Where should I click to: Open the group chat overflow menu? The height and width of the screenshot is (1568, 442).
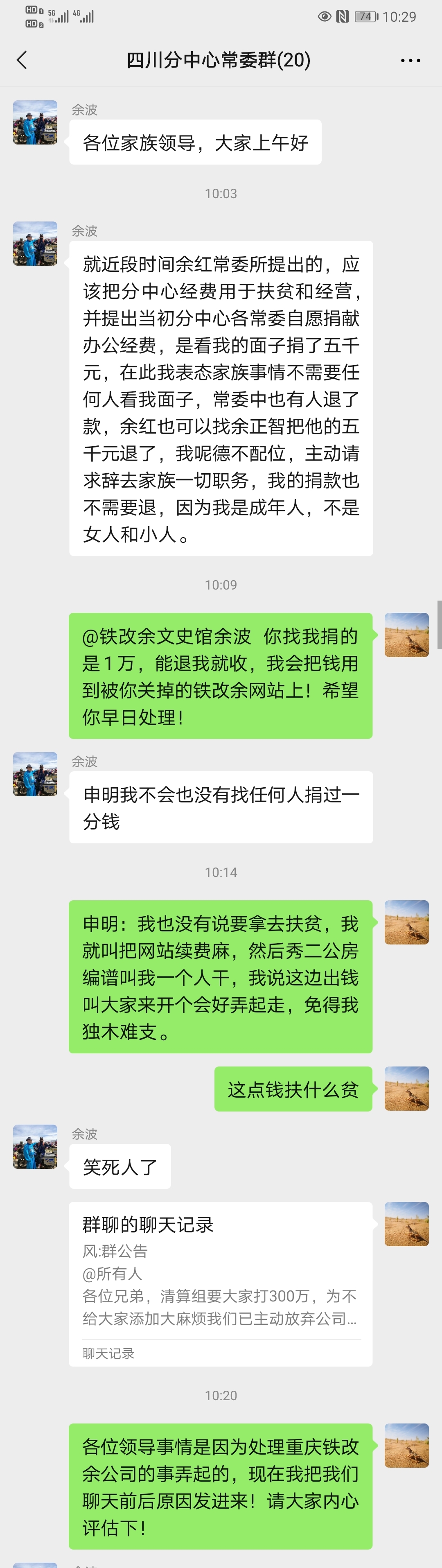pyautogui.click(x=410, y=60)
